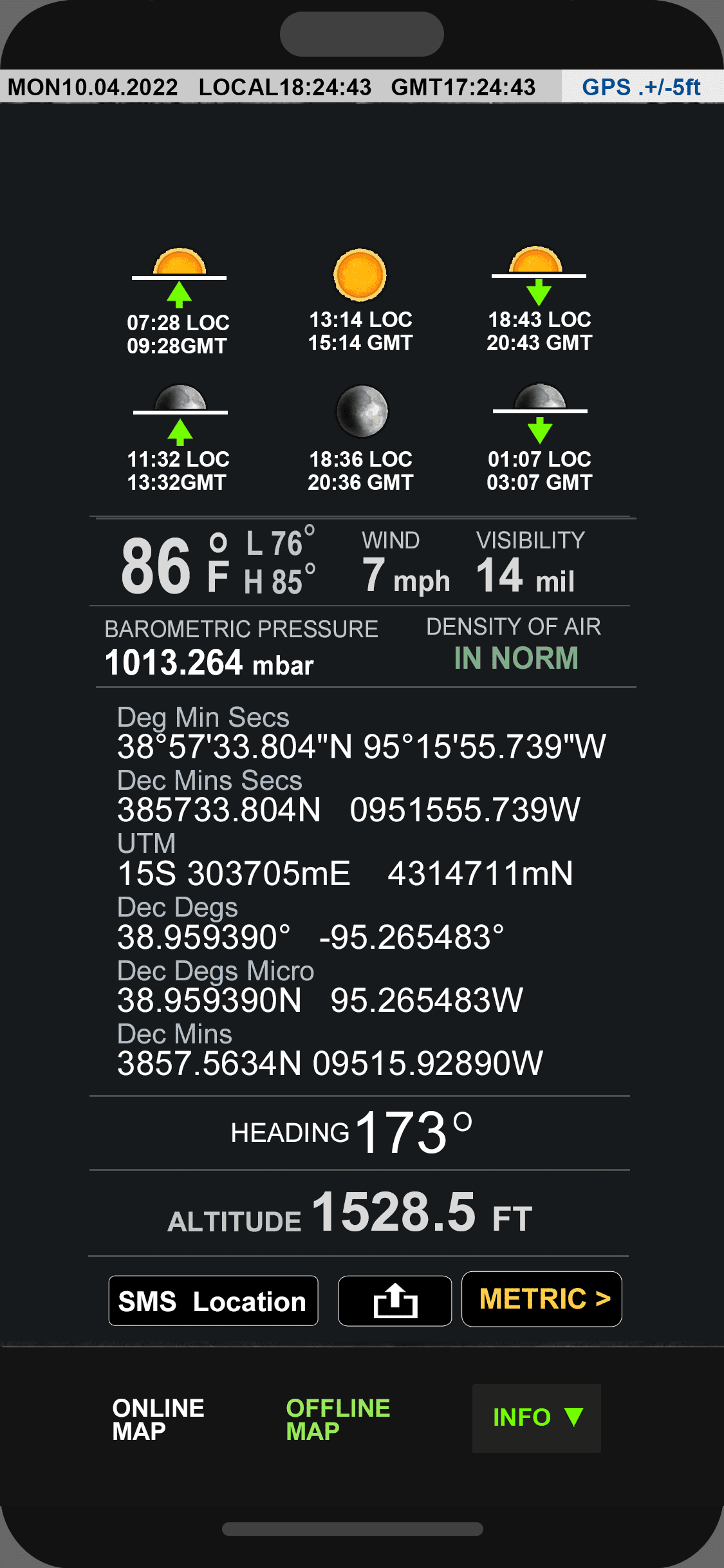
Task: Switch units with the METRIC button
Action: click(x=542, y=1299)
